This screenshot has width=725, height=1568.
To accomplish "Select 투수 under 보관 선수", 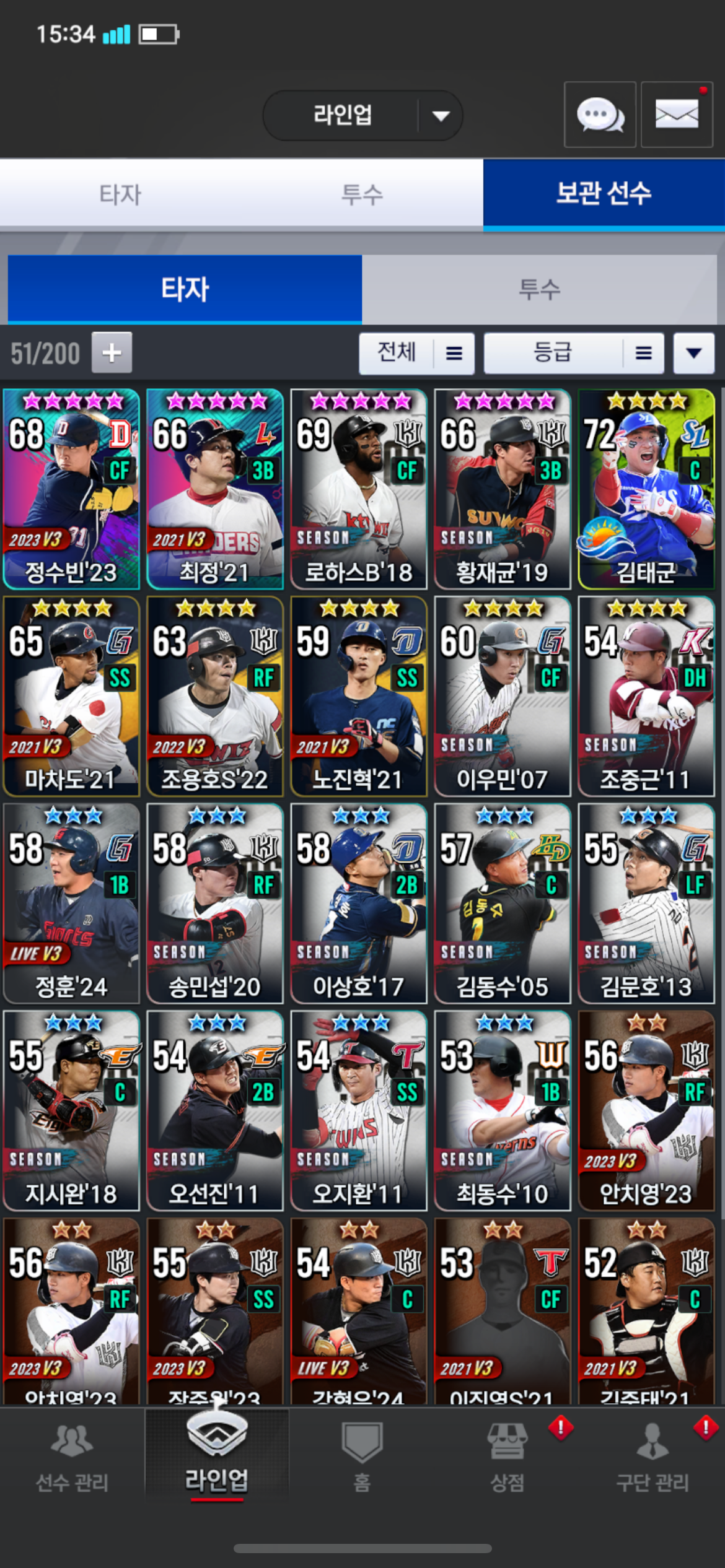I will (539, 289).
